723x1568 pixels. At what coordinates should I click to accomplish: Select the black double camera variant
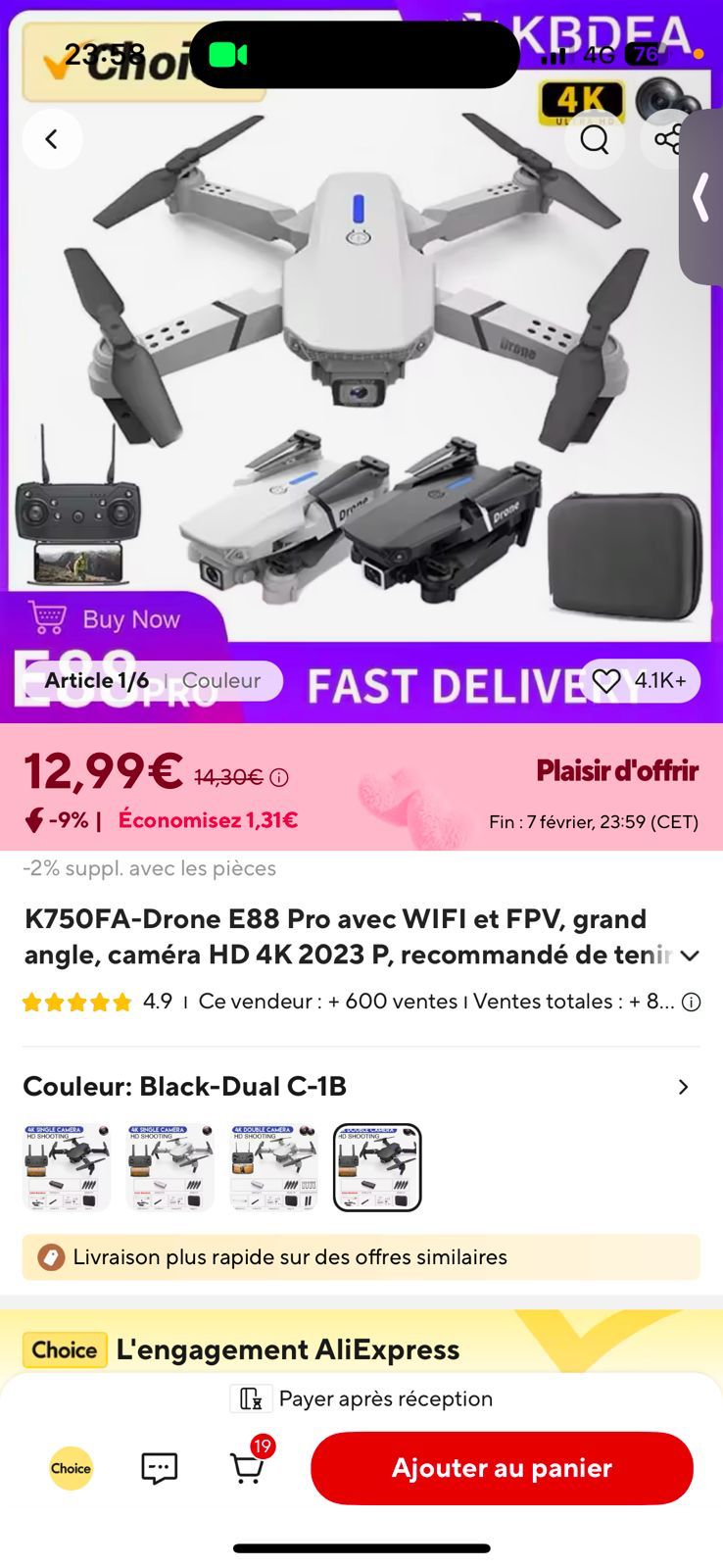tap(377, 1167)
